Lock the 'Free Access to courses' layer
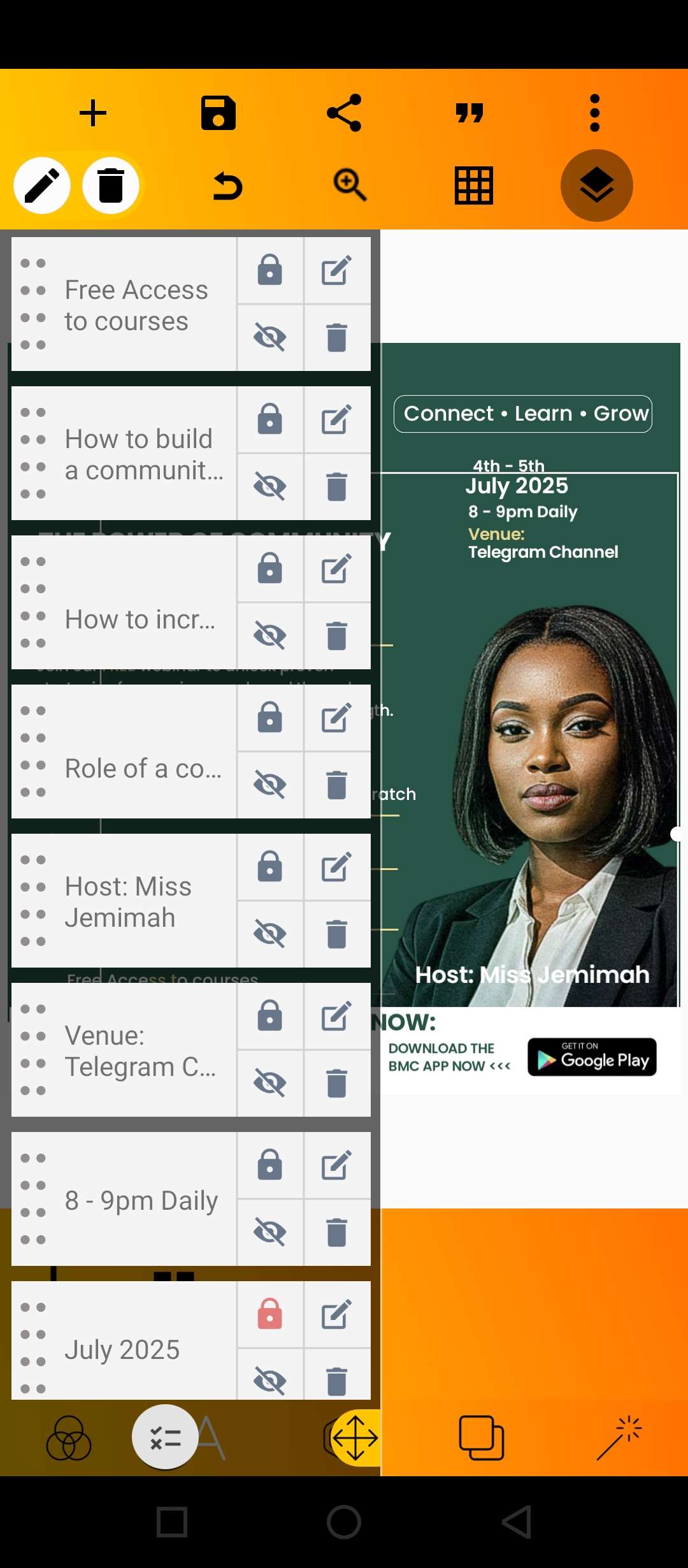 [x=270, y=270]
